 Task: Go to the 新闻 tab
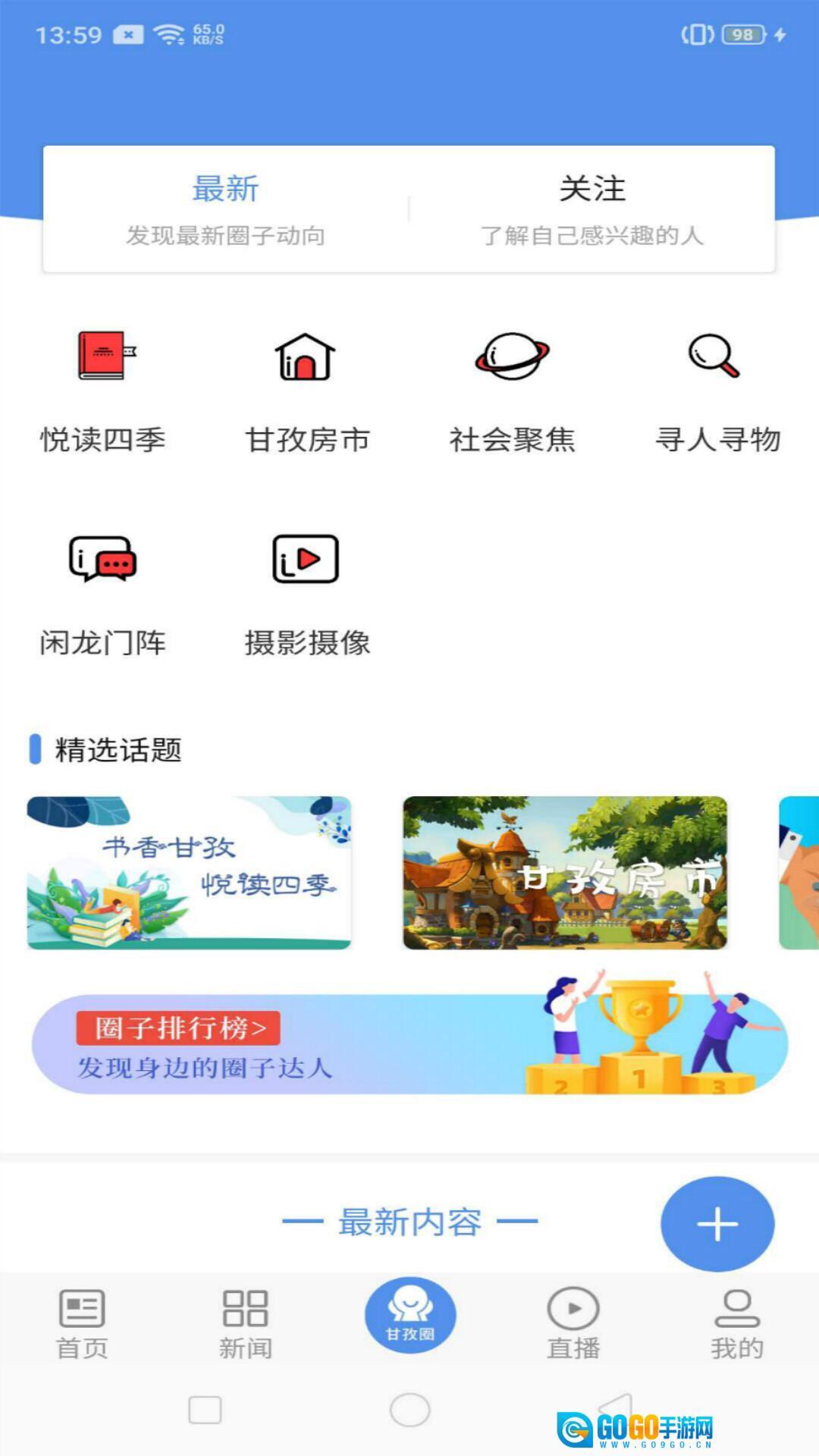245,1323
